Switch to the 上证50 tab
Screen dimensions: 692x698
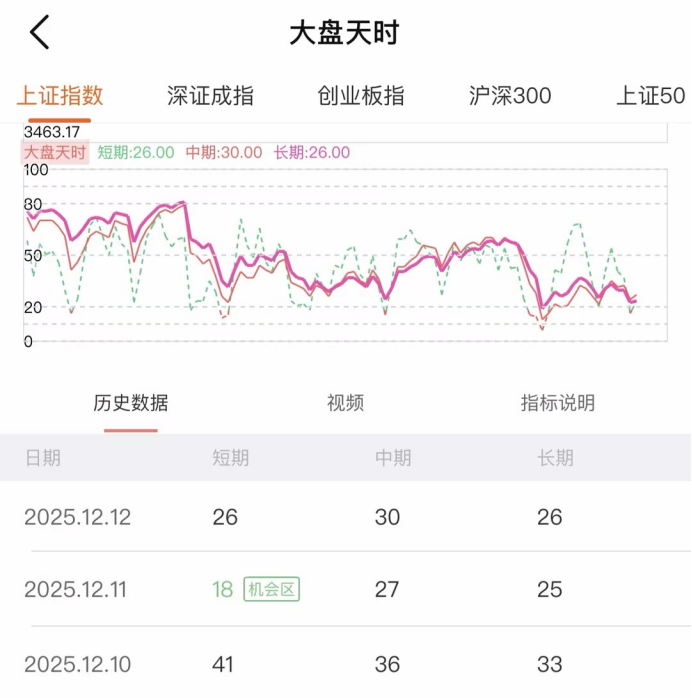pos(650,96)
